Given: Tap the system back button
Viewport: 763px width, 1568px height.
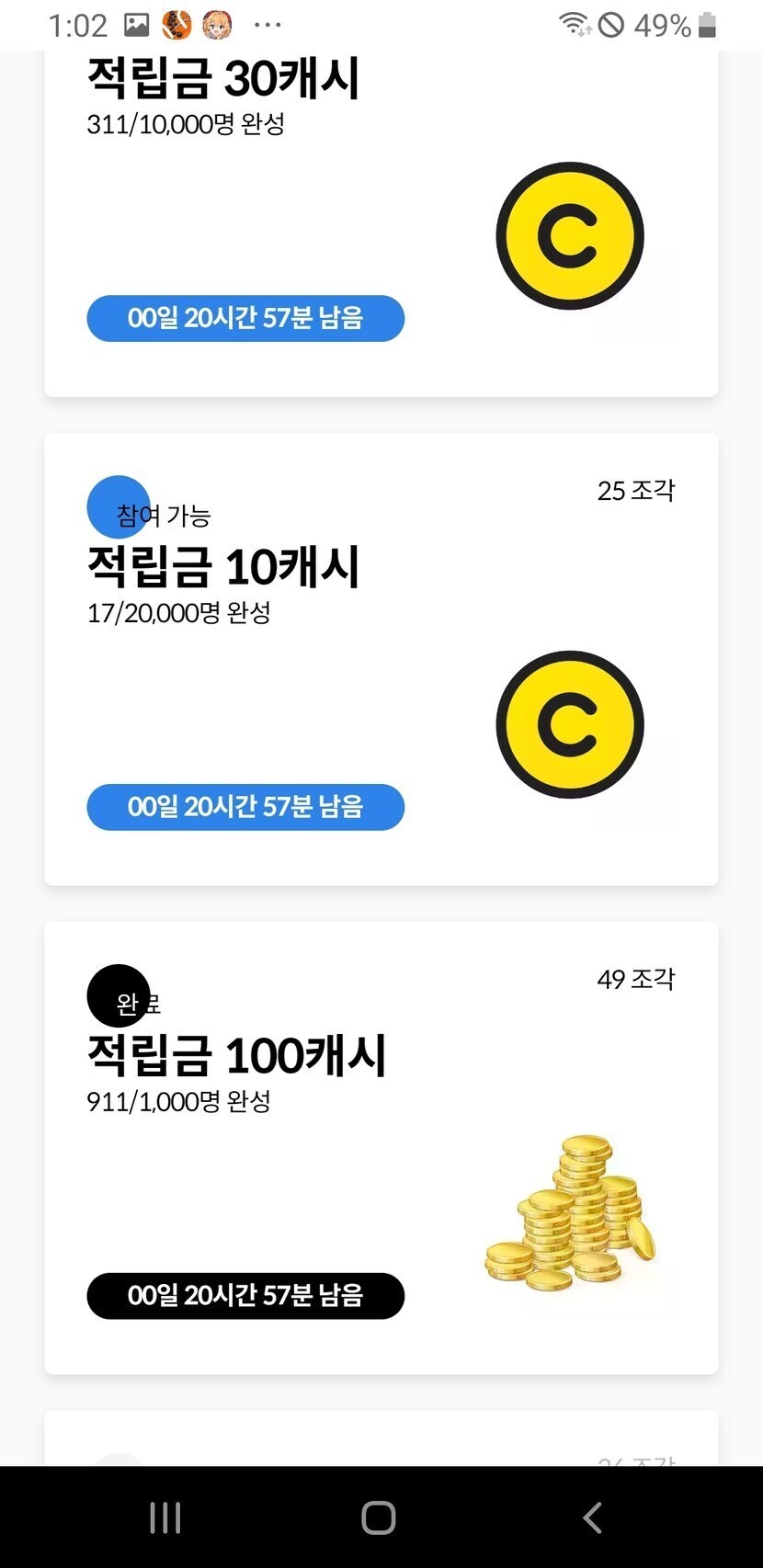Looking at the screenshot, I should 593,1517.
